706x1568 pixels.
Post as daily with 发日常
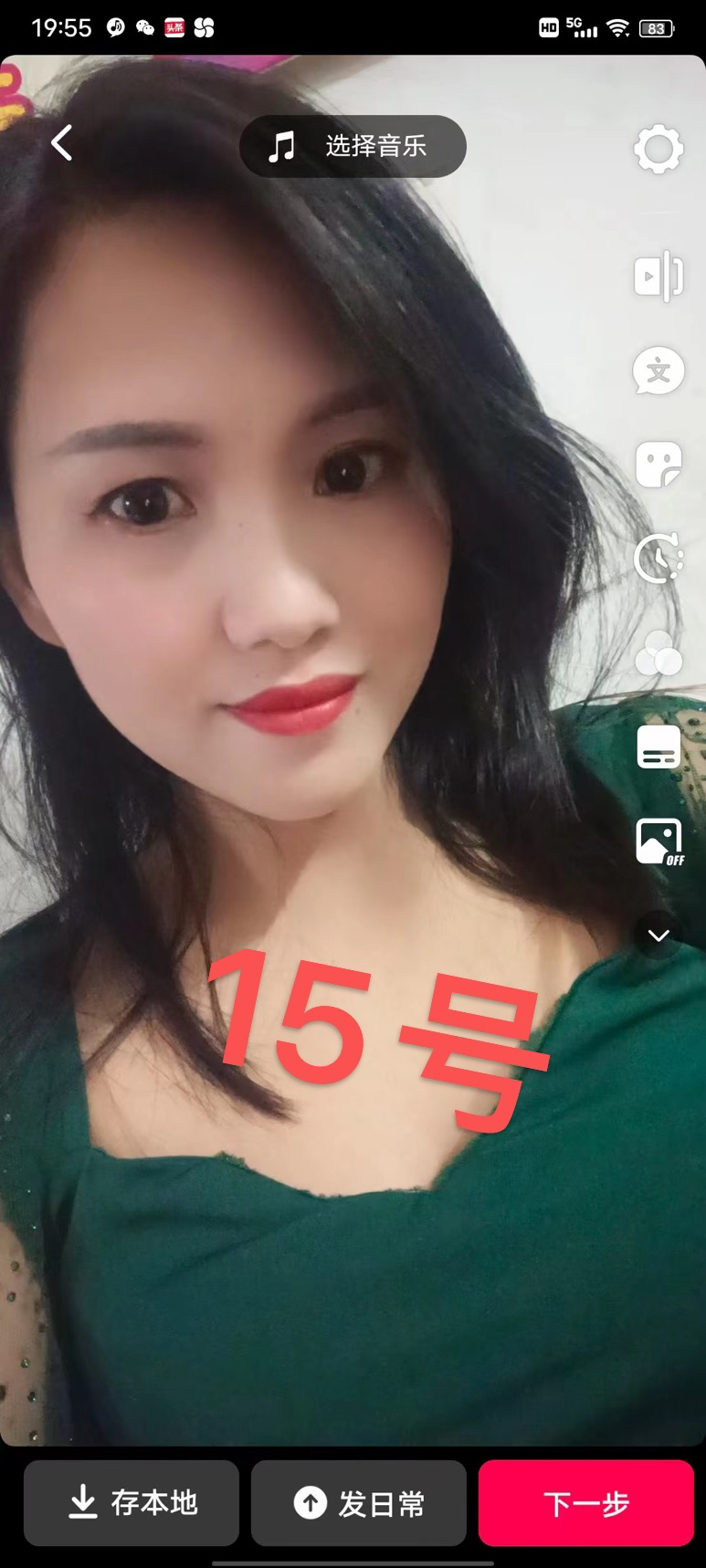coord(359,1502)
